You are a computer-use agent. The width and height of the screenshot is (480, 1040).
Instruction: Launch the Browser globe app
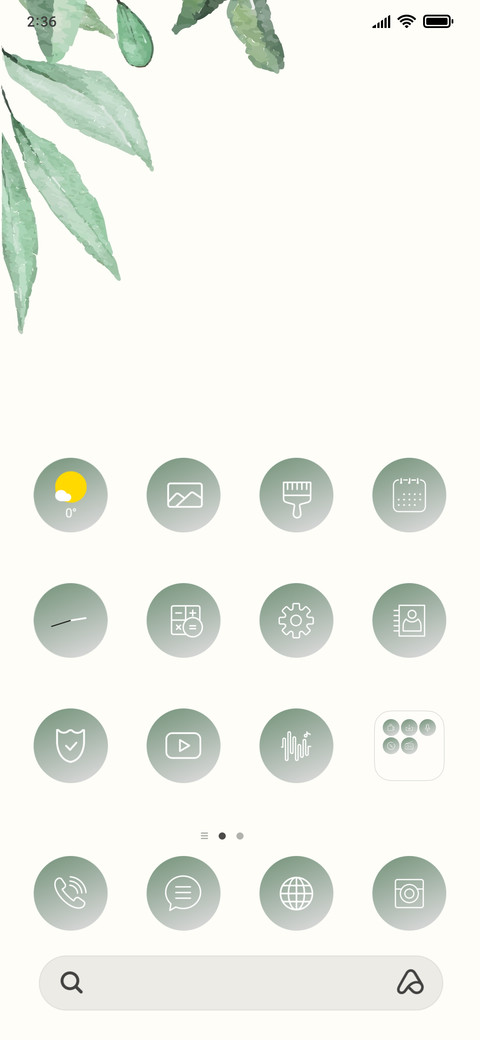[296, 893]
